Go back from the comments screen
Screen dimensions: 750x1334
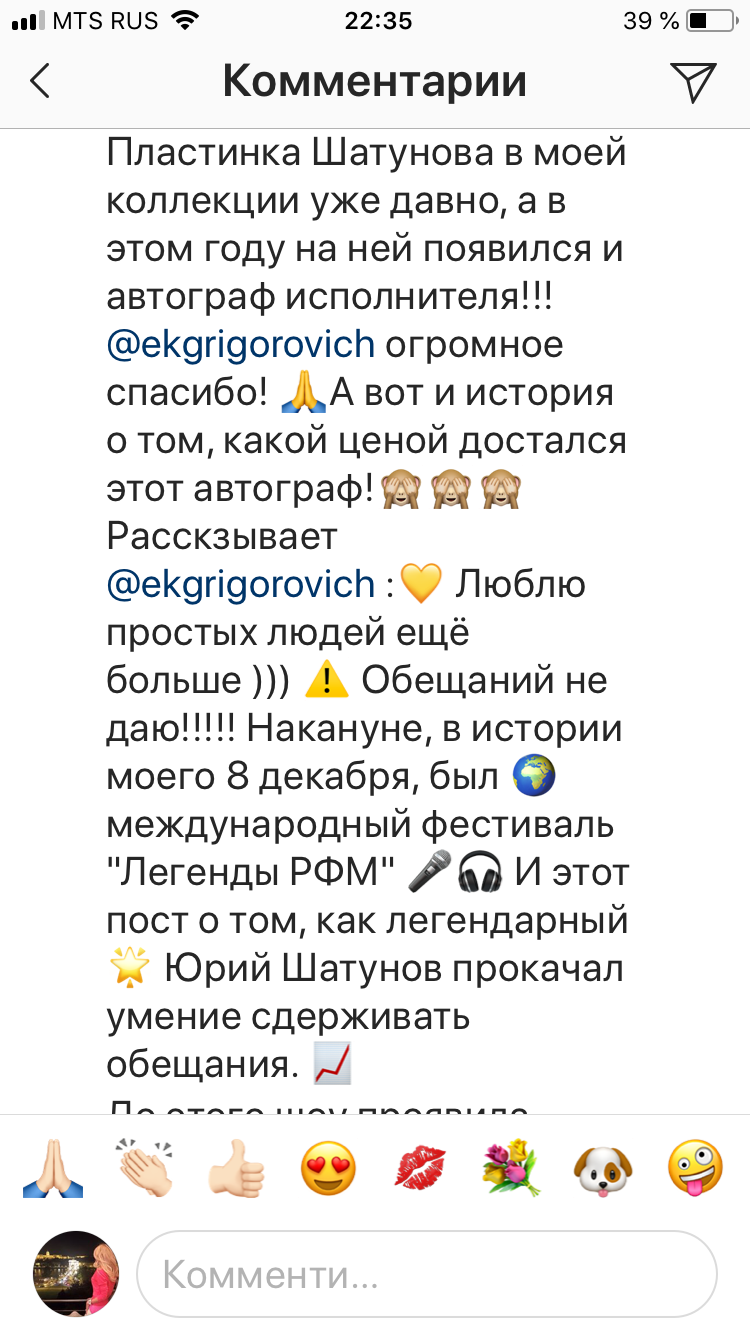coord(40,81)
